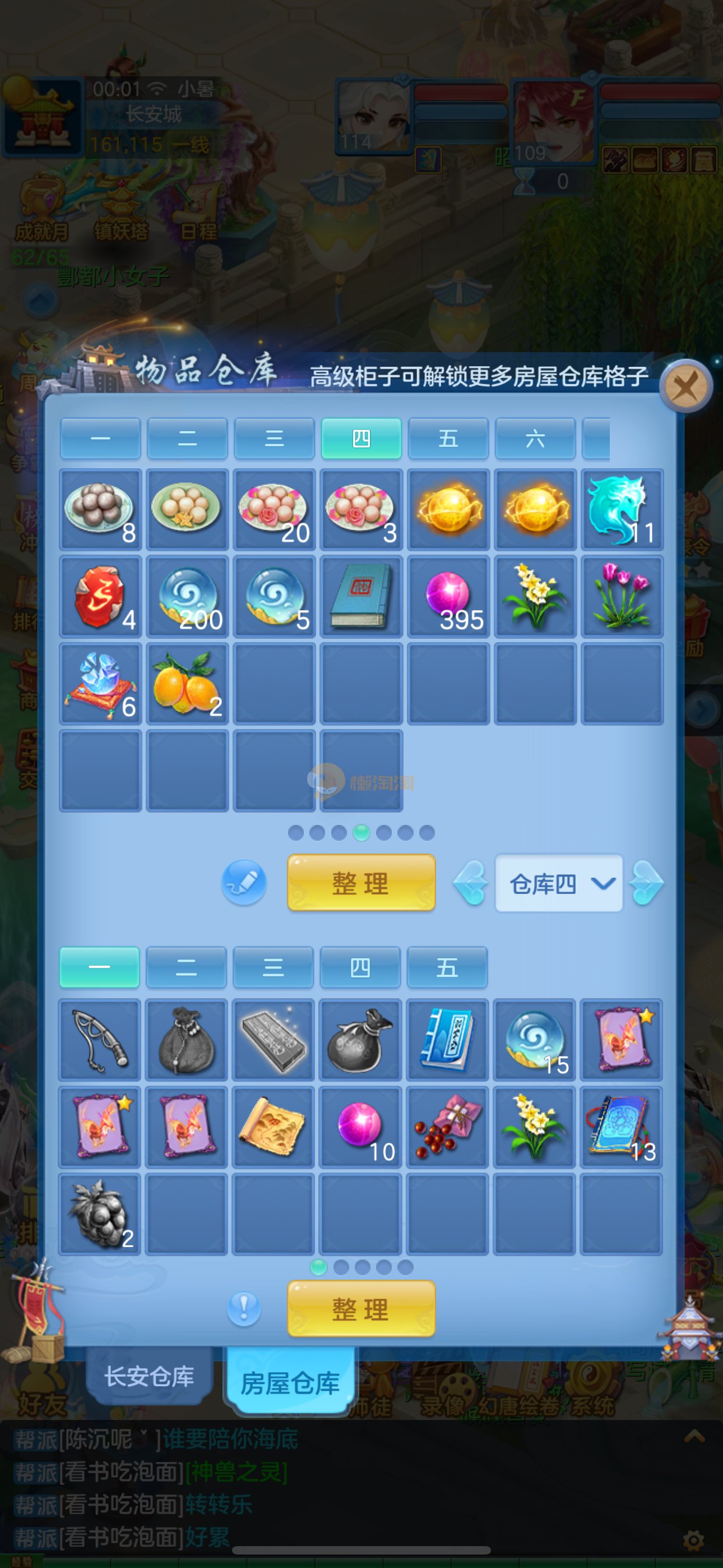
Task: Switch to warehouse page 五 in top row
Action: [448, 438]
